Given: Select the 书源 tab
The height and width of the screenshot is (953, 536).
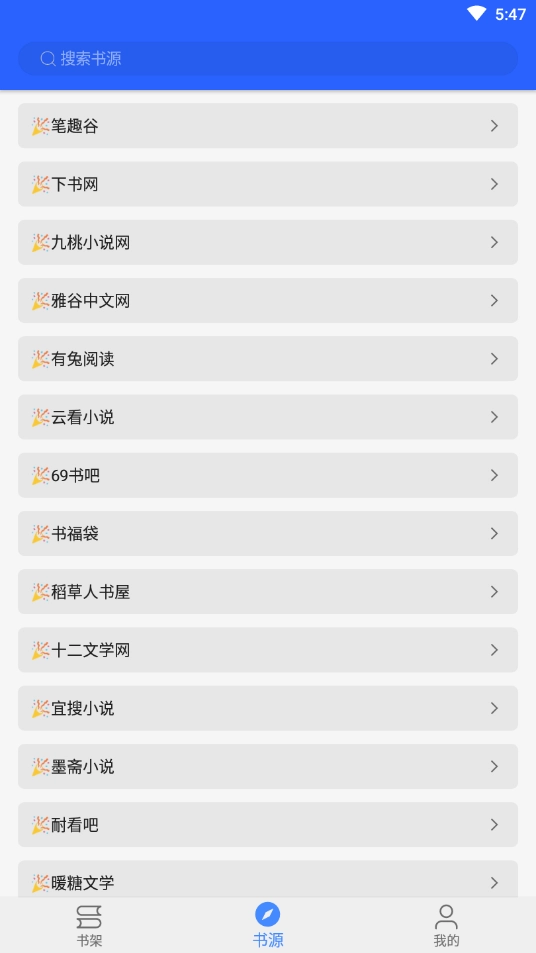Looking at the screenshot, I should pos(268,926).
